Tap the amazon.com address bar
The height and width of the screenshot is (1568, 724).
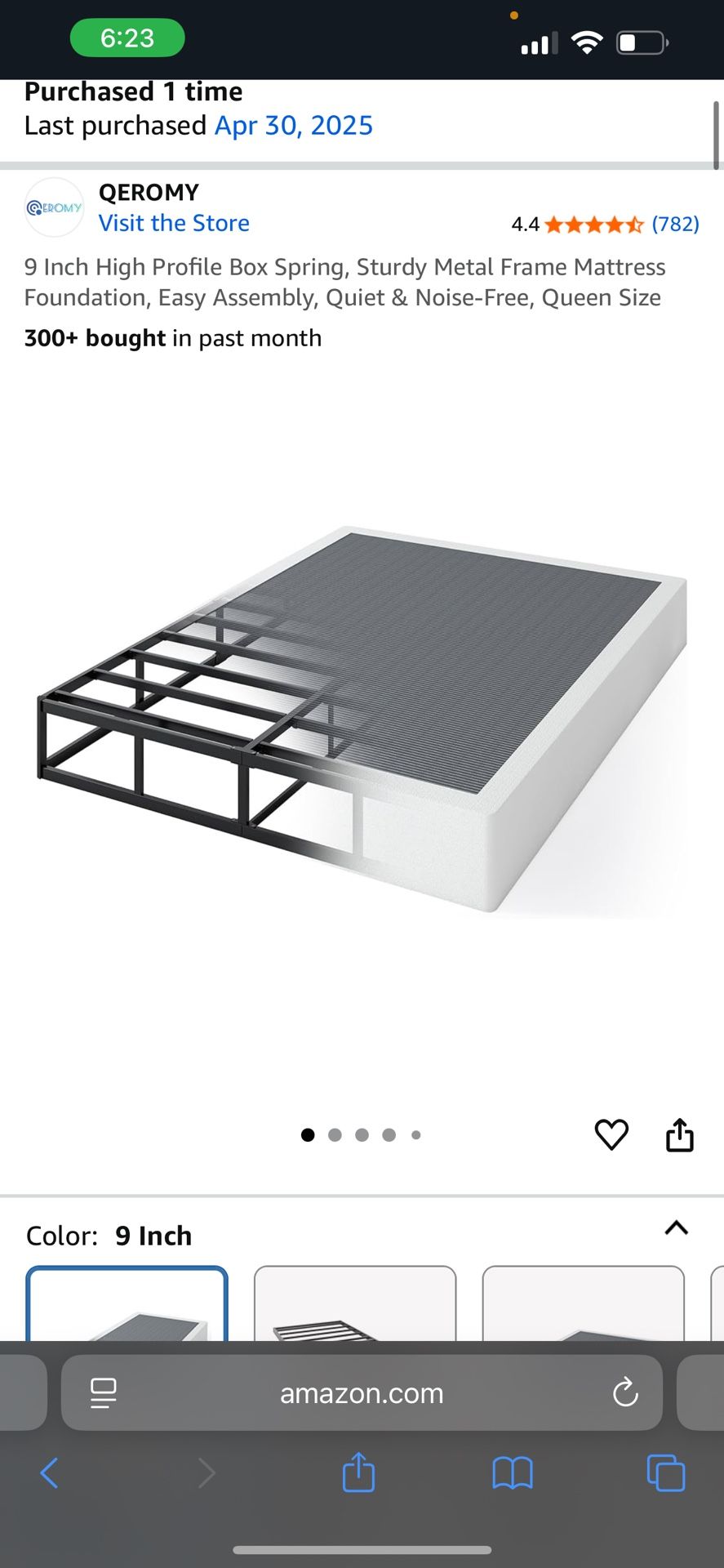tap(362, 1393)
